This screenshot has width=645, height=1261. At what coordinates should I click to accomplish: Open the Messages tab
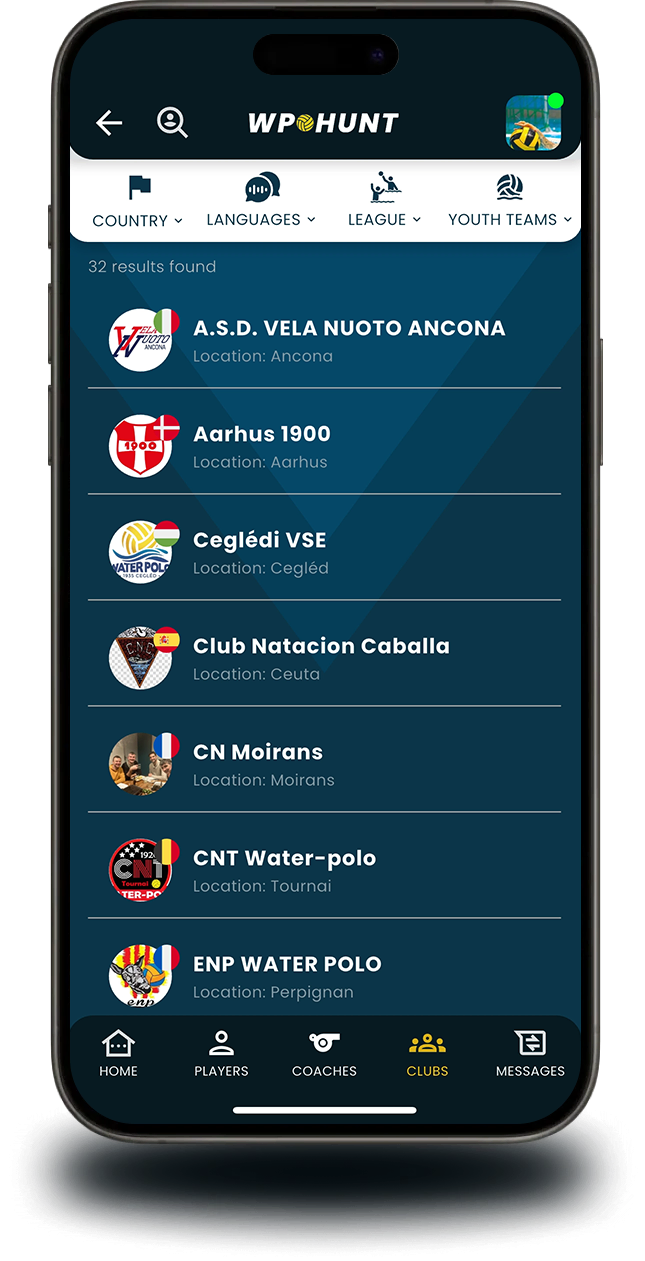point(530,1054)
